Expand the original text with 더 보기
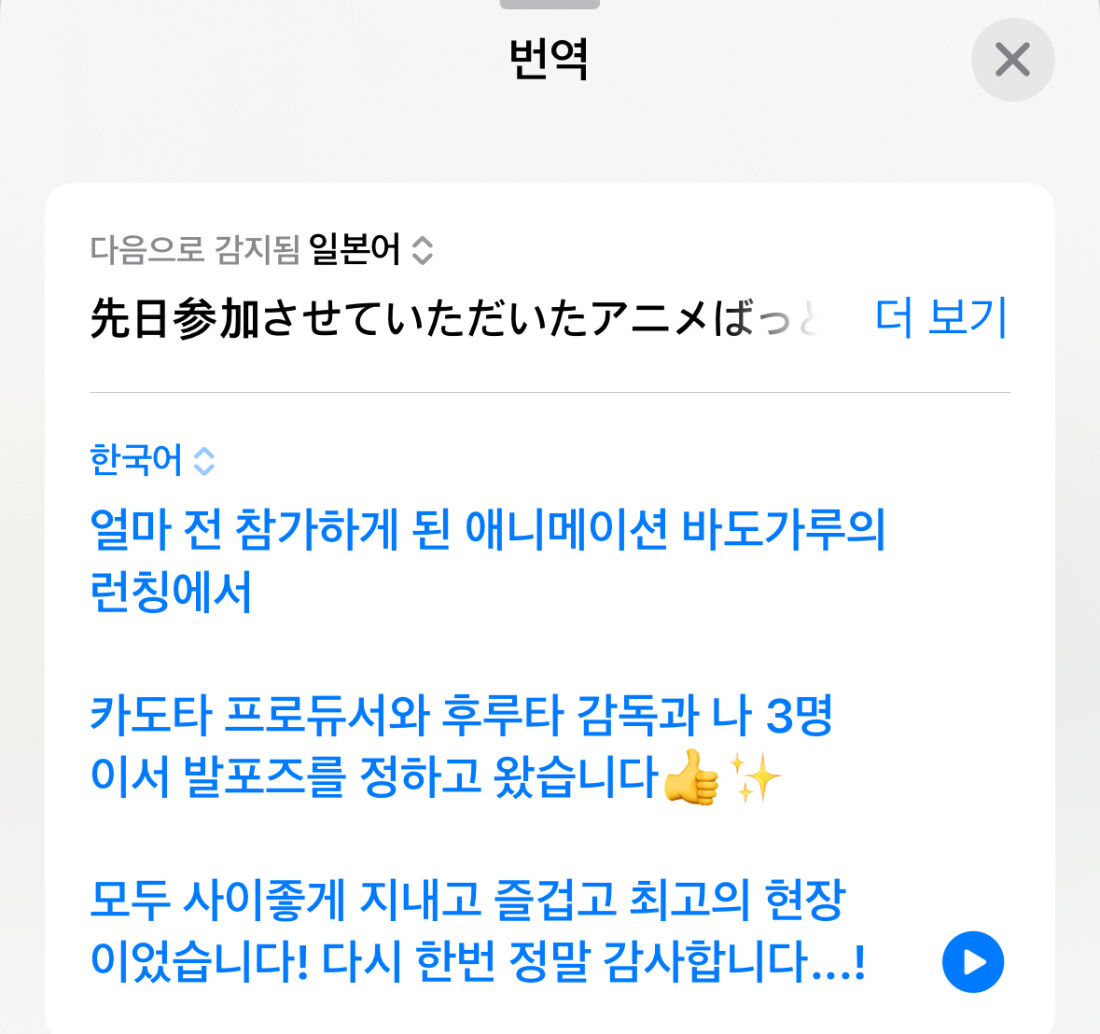This screenshot has width=1100, height=1034. coord(940,318)
